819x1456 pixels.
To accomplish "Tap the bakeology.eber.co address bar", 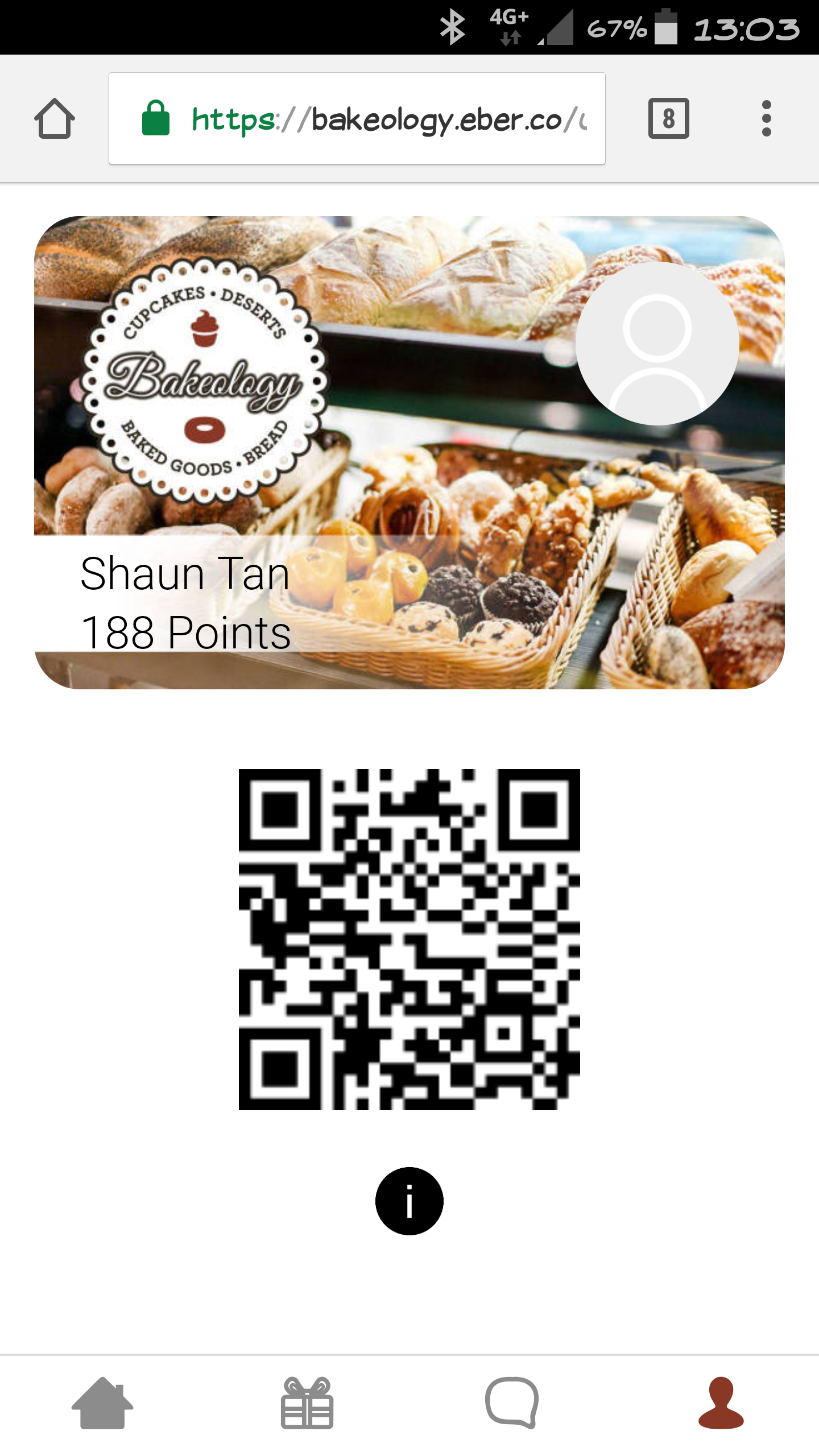I will click(364, 119).
